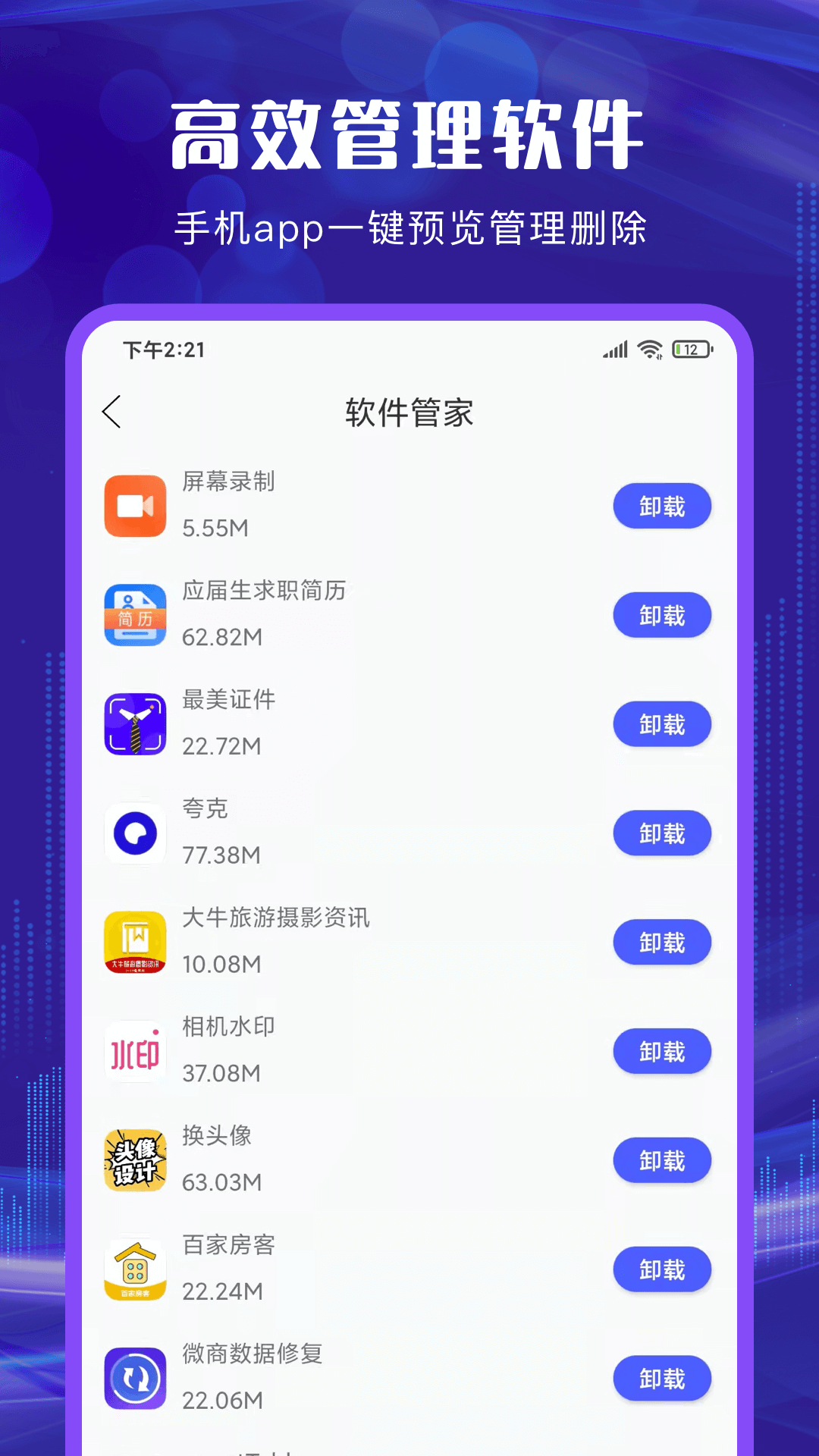Tap the 换头像 avatar app icon
This screenshot has height=1456, width=819.
tap(135, 1160)
